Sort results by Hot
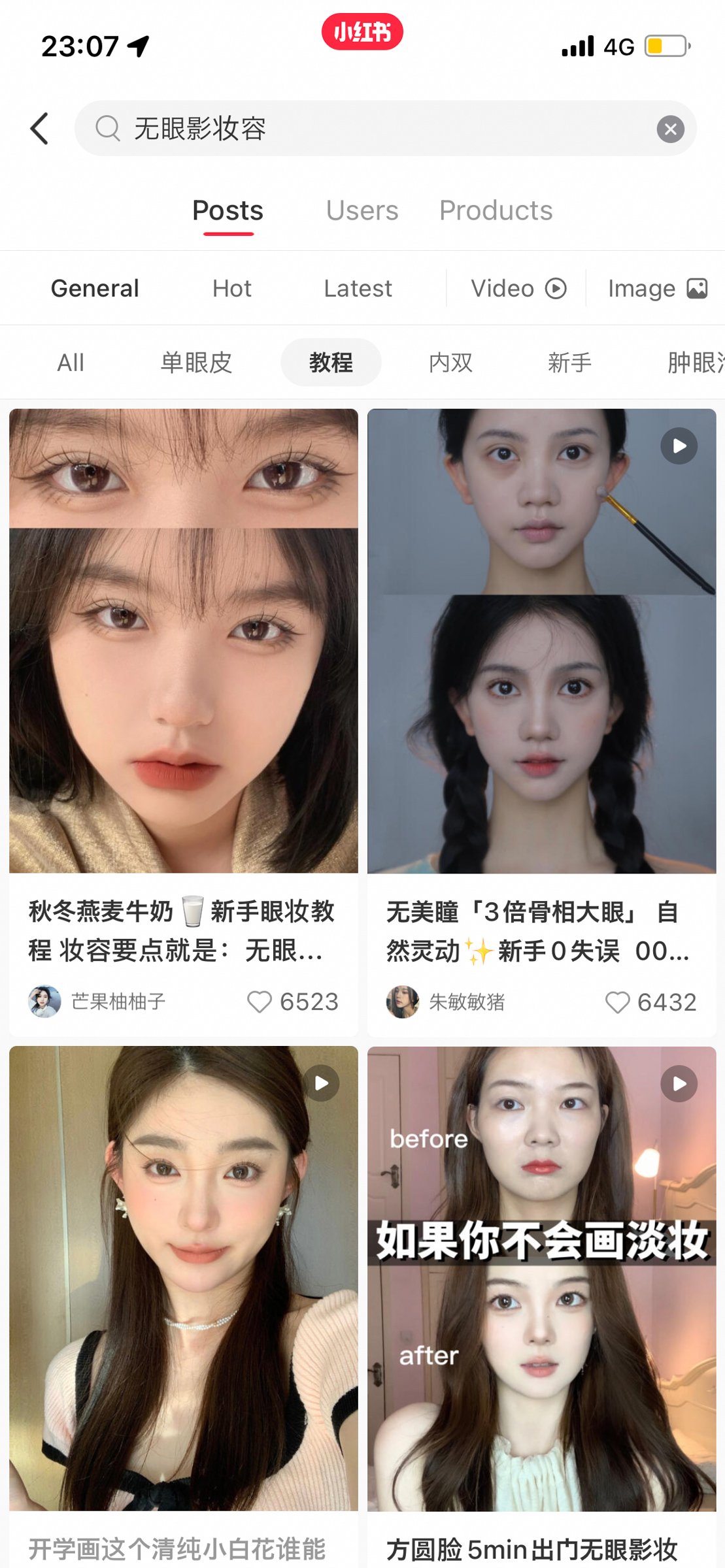This screenshot has height=1568, width=725. tap(231, 288)
